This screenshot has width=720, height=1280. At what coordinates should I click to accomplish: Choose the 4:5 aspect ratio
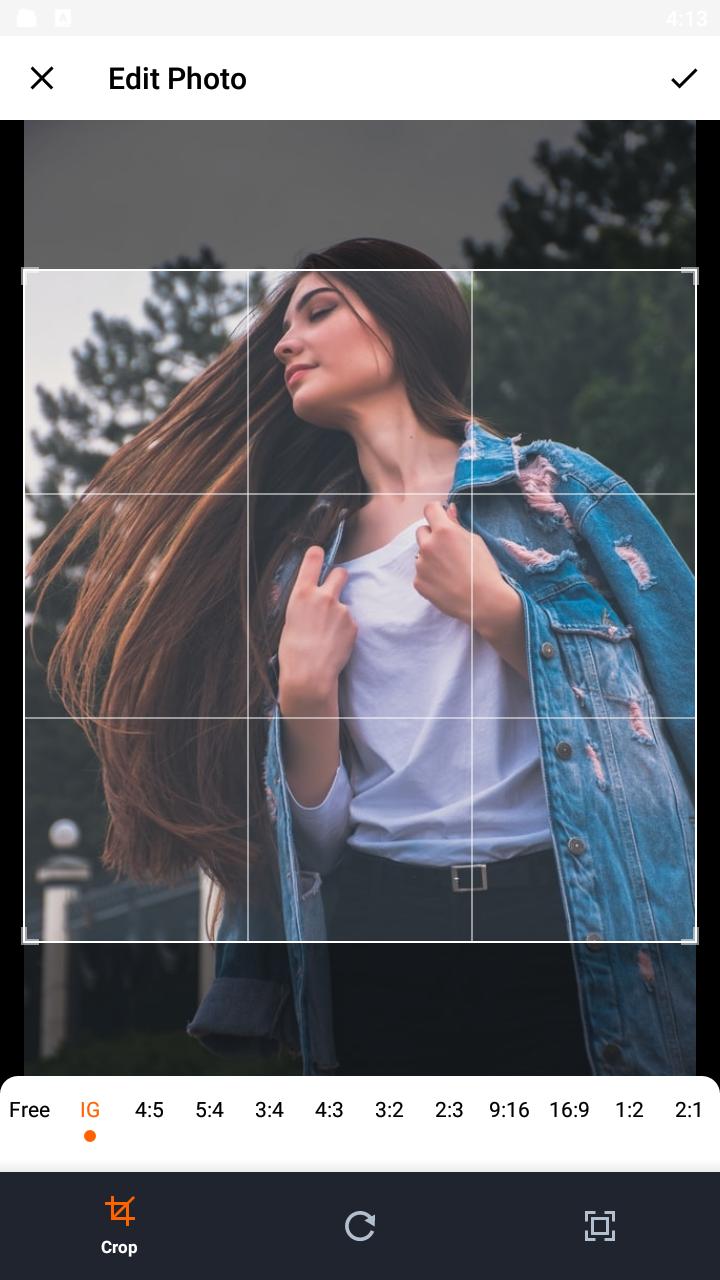point(149,1110)
